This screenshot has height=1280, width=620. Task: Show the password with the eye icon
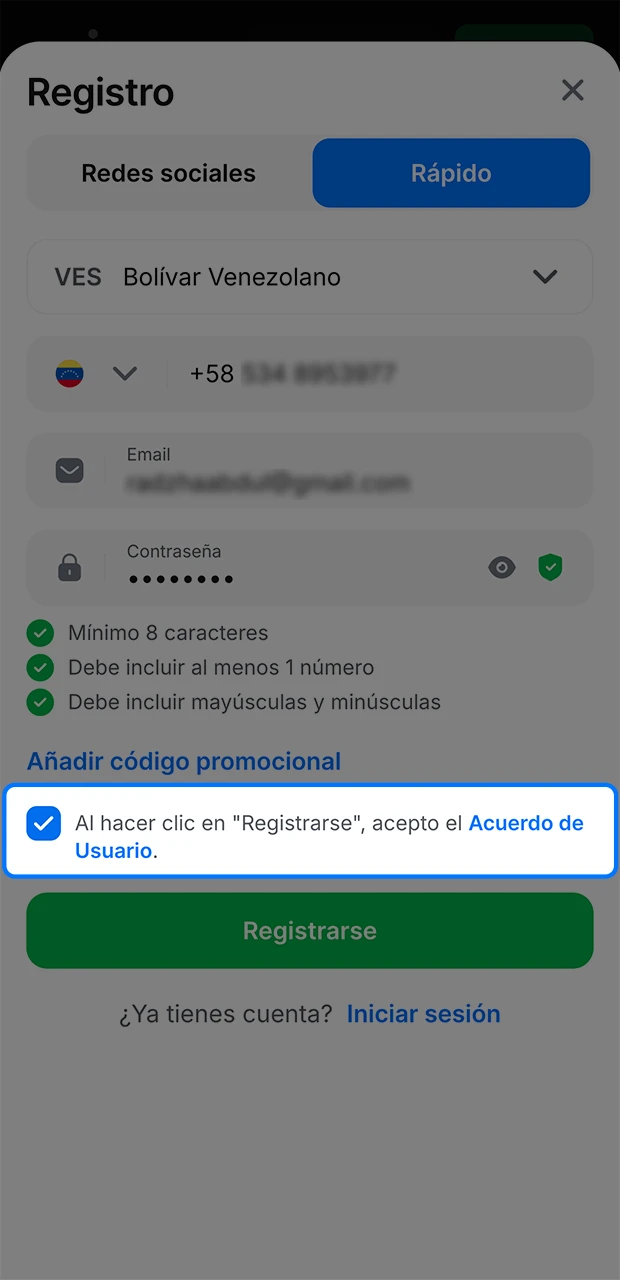point(502,568)
